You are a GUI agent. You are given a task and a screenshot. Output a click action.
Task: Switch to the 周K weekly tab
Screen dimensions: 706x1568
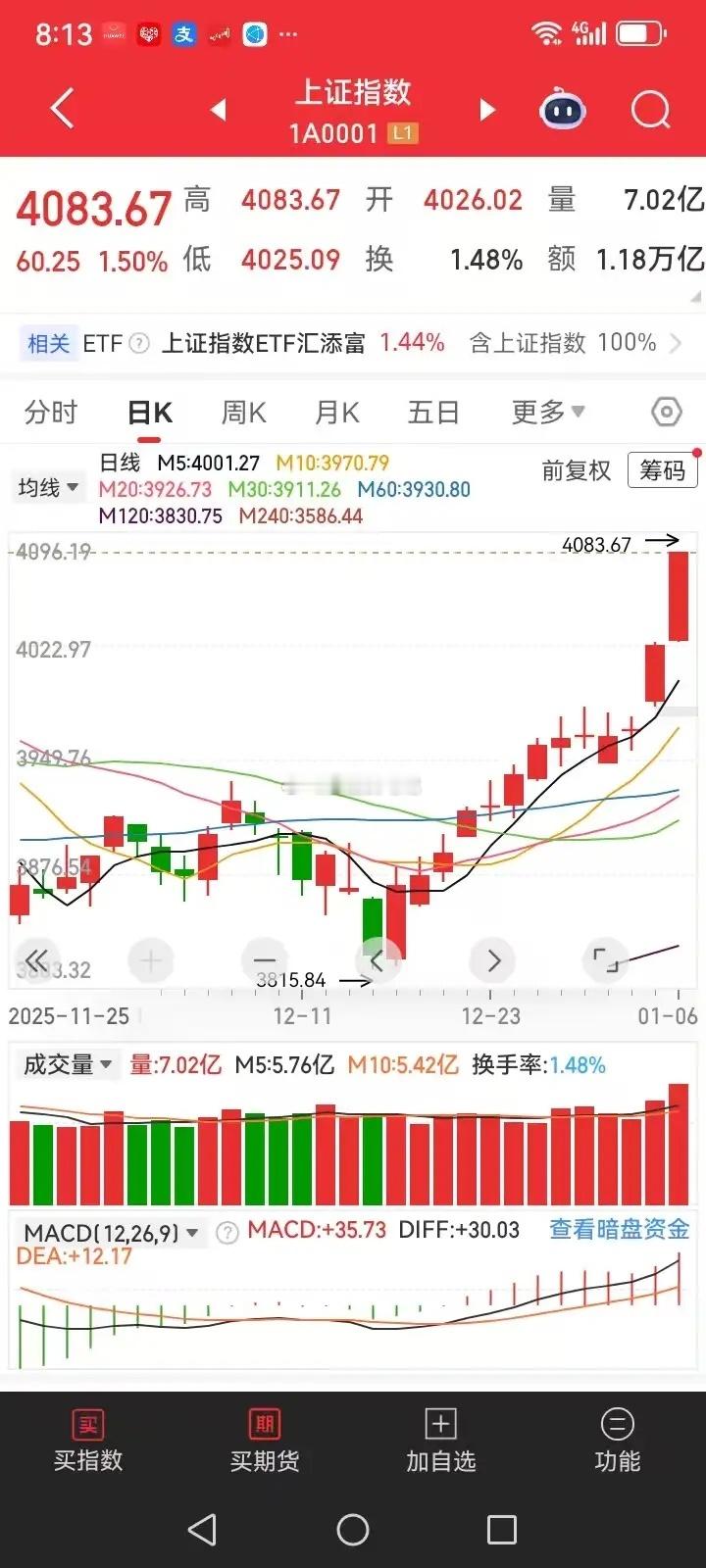pyautogui.click(x=243, y=412)
